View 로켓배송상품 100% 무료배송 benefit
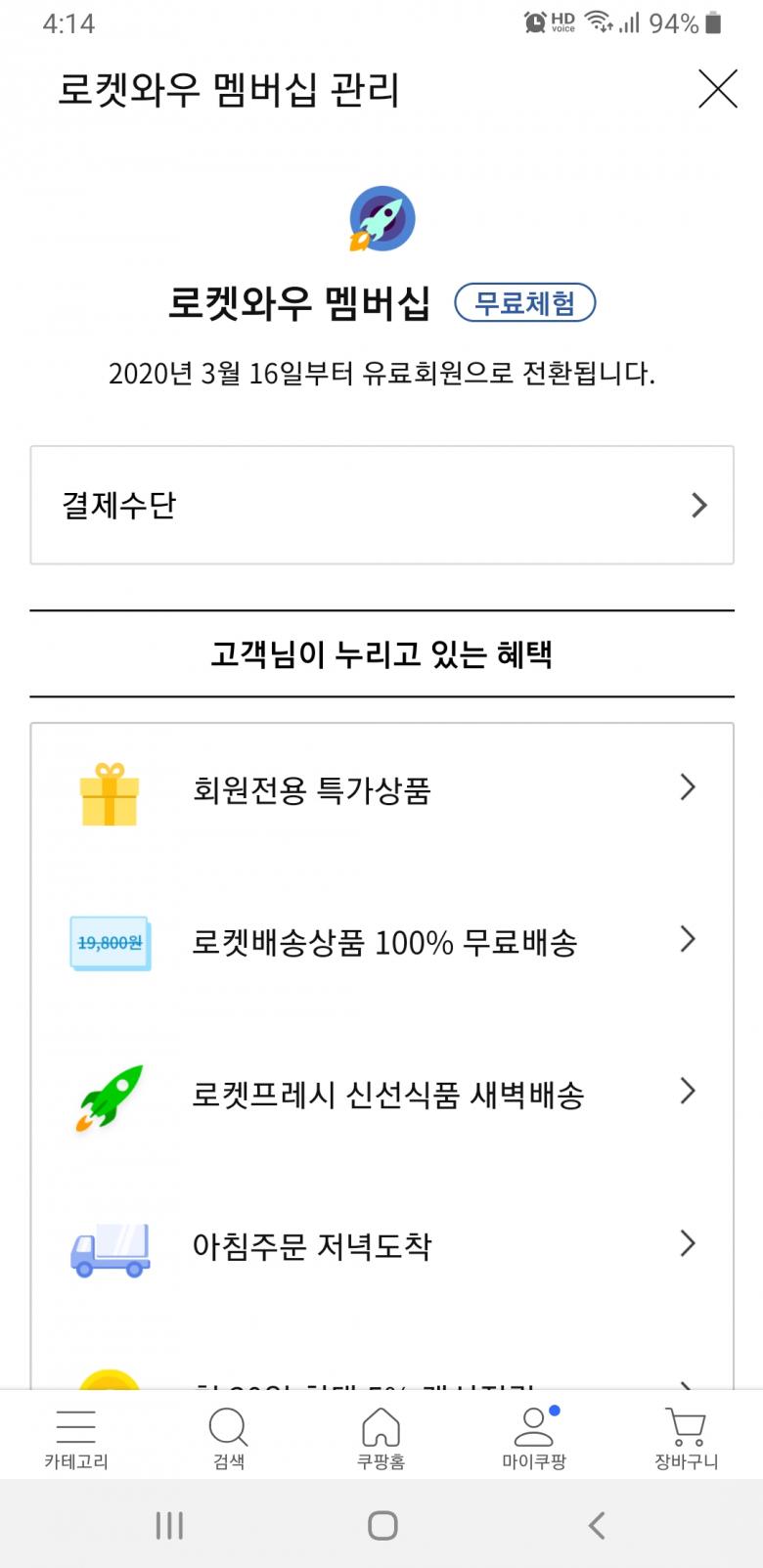Screen dimensions: 763x1568 381,942
